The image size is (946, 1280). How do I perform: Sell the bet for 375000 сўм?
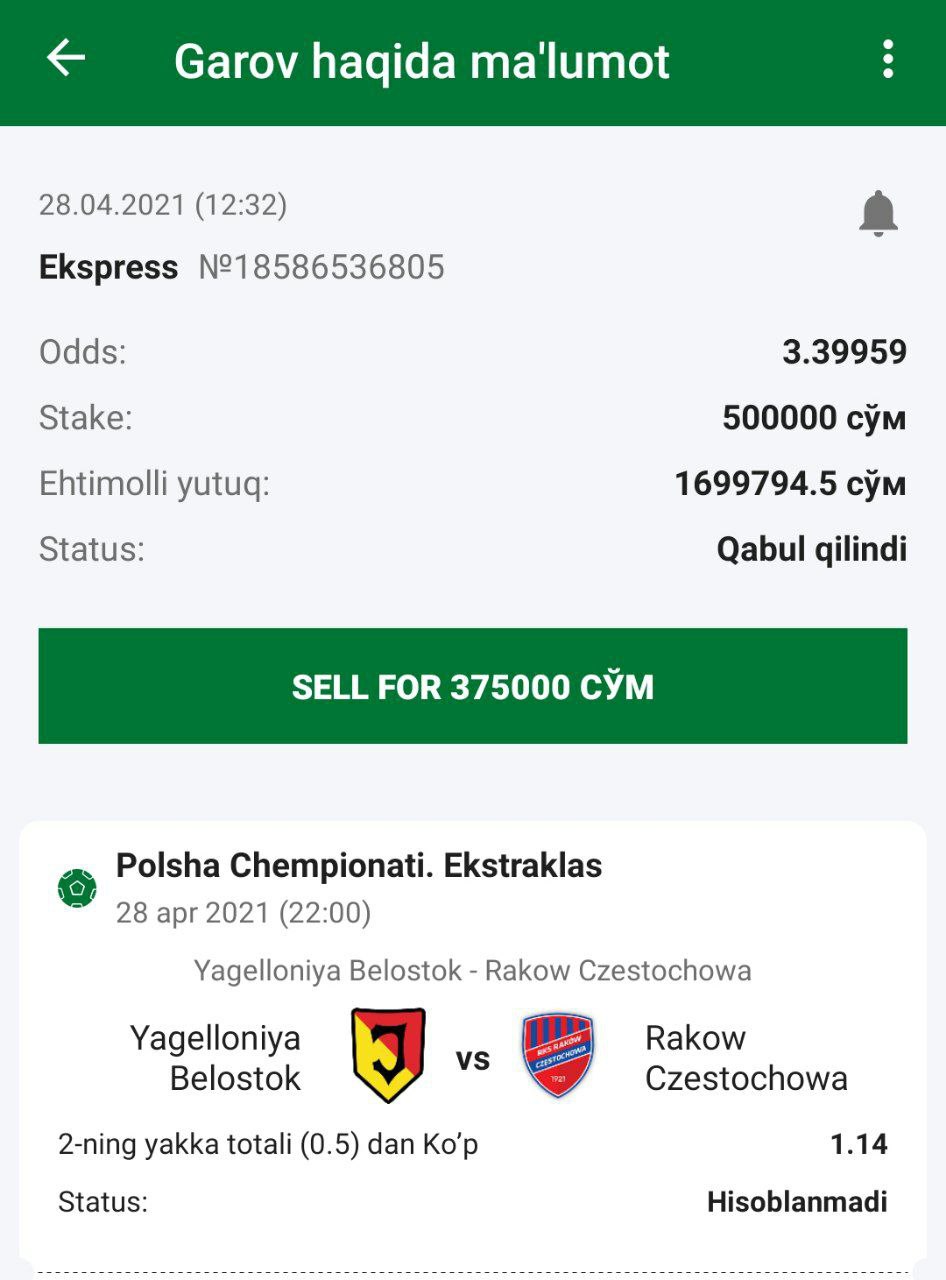click(472, 686)
